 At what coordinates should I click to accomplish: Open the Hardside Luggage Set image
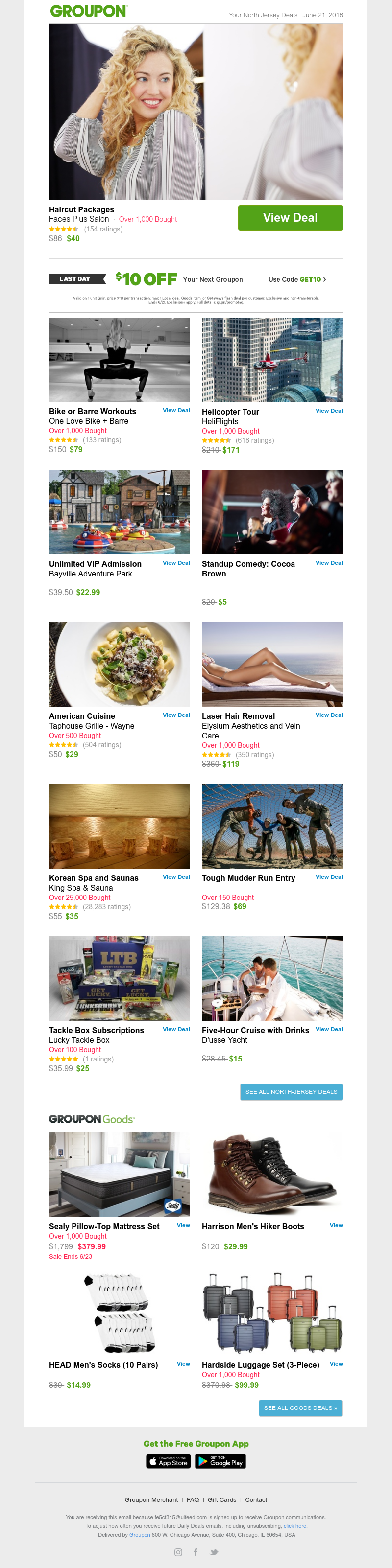point(272,1313)
